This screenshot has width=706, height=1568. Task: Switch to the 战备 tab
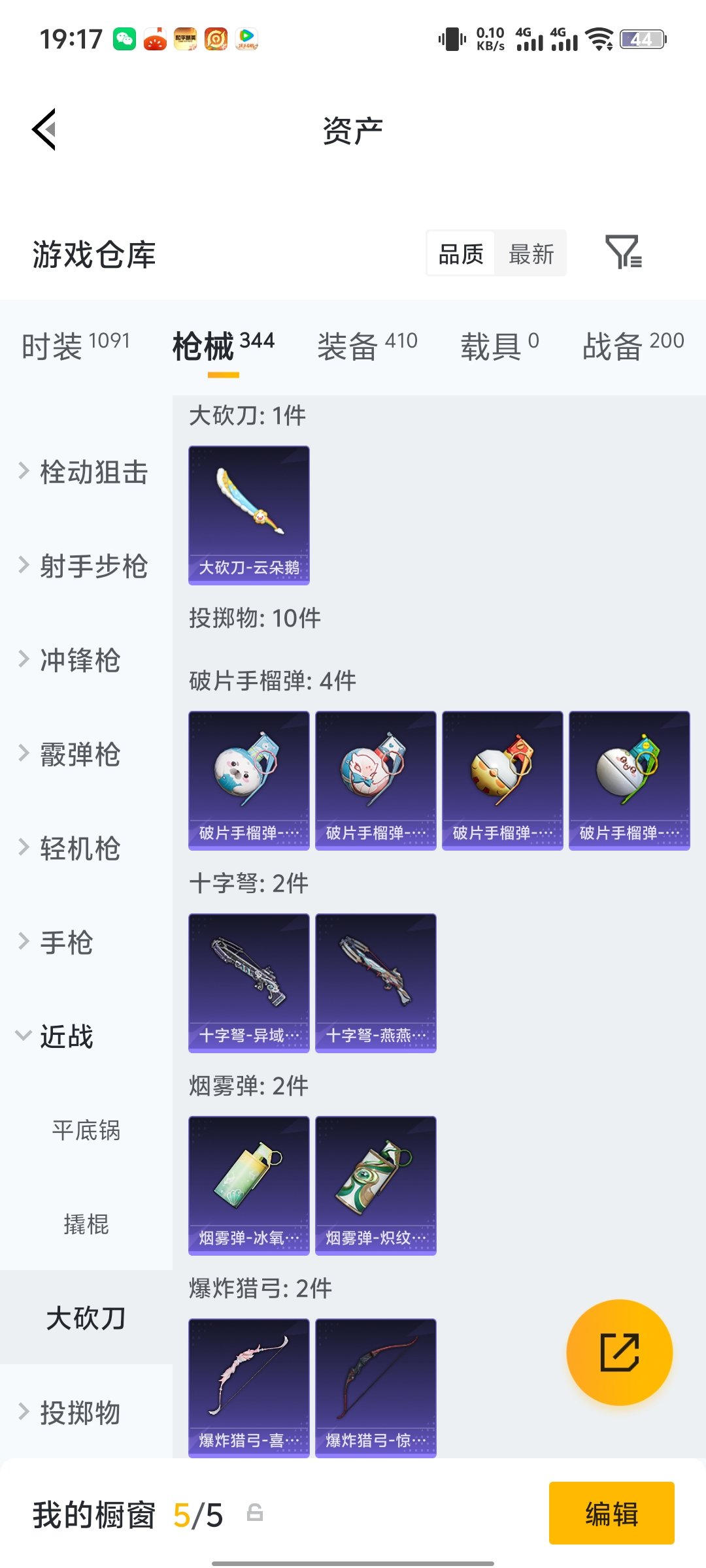click(633, 345)
